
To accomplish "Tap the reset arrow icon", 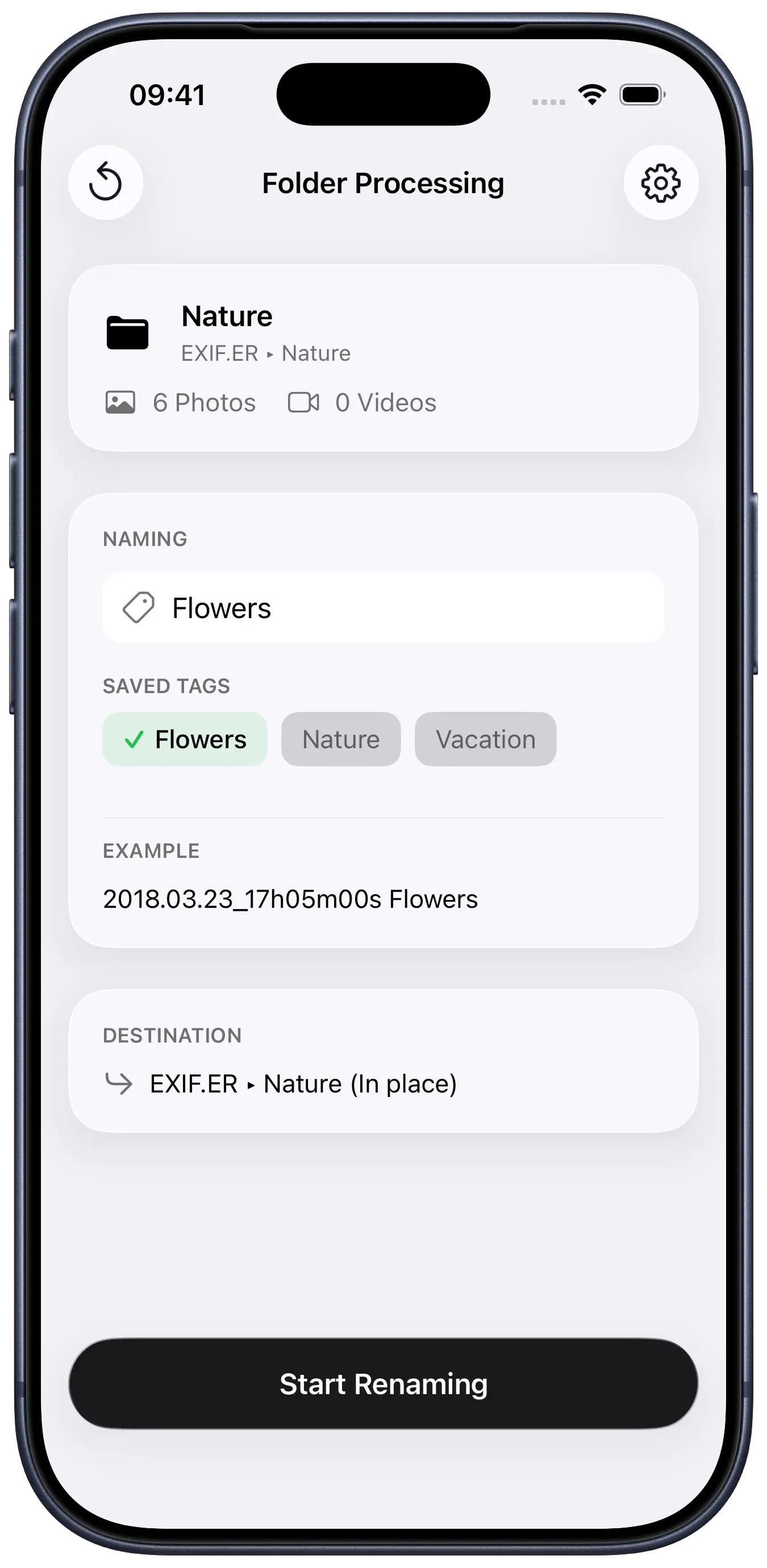I will (105, 182).
